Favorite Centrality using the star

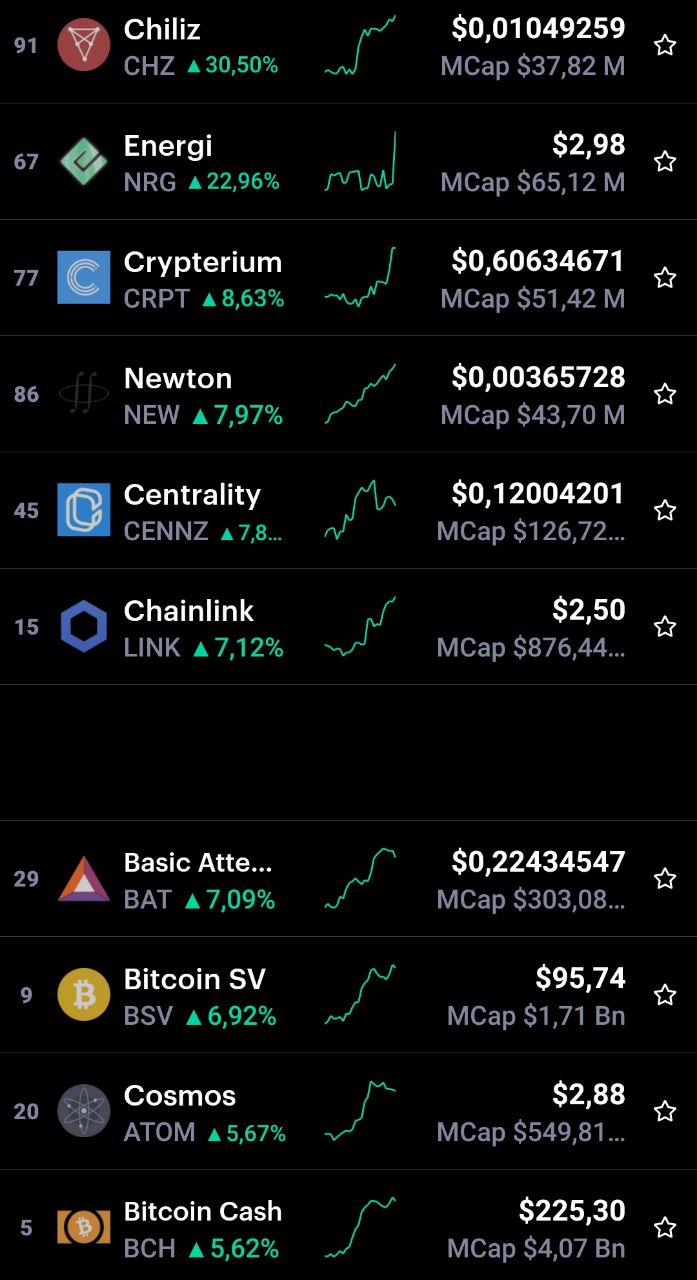pyautogui.click(x=665, y=510)
